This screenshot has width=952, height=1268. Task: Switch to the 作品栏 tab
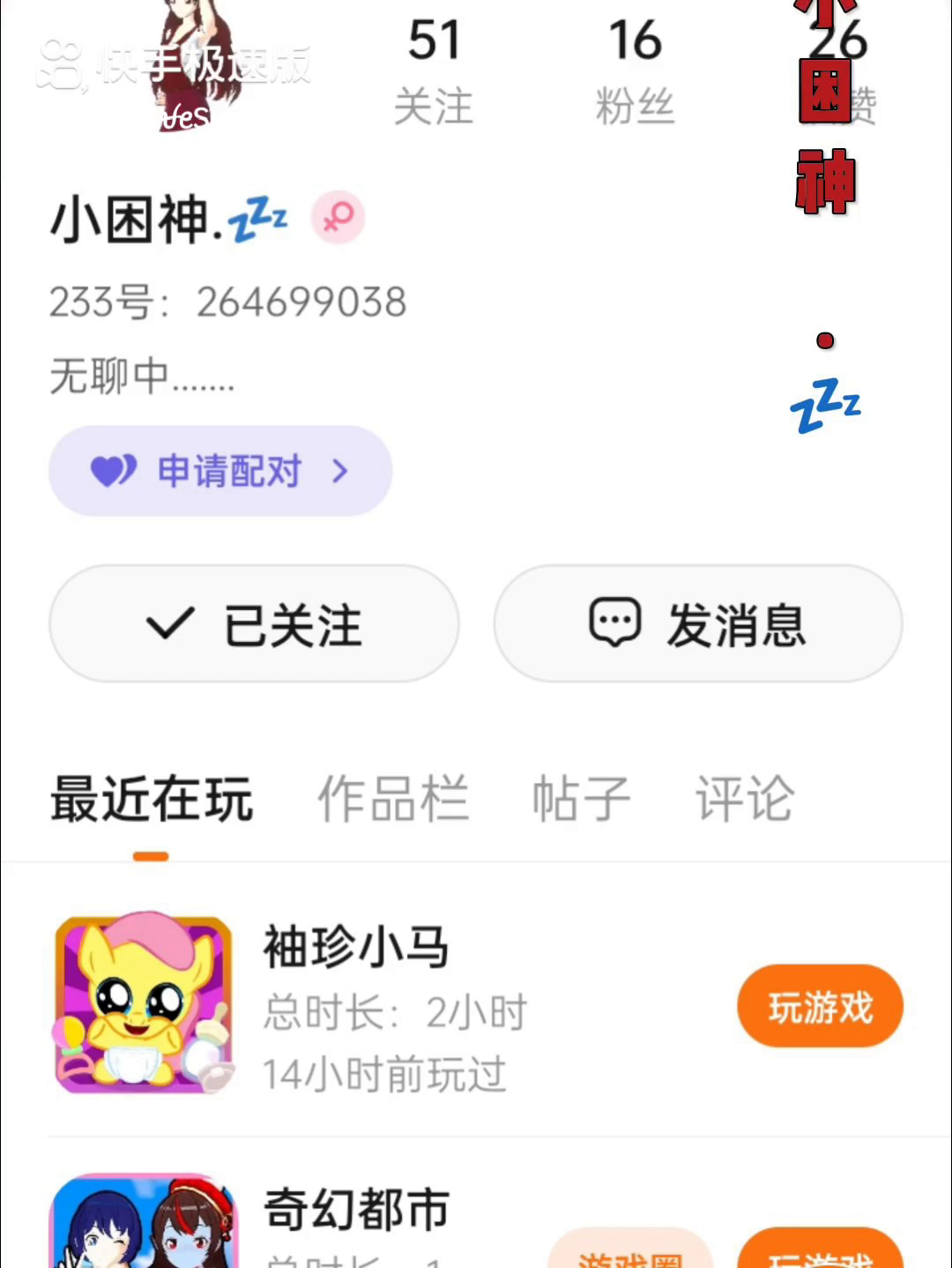pos(393,799)
